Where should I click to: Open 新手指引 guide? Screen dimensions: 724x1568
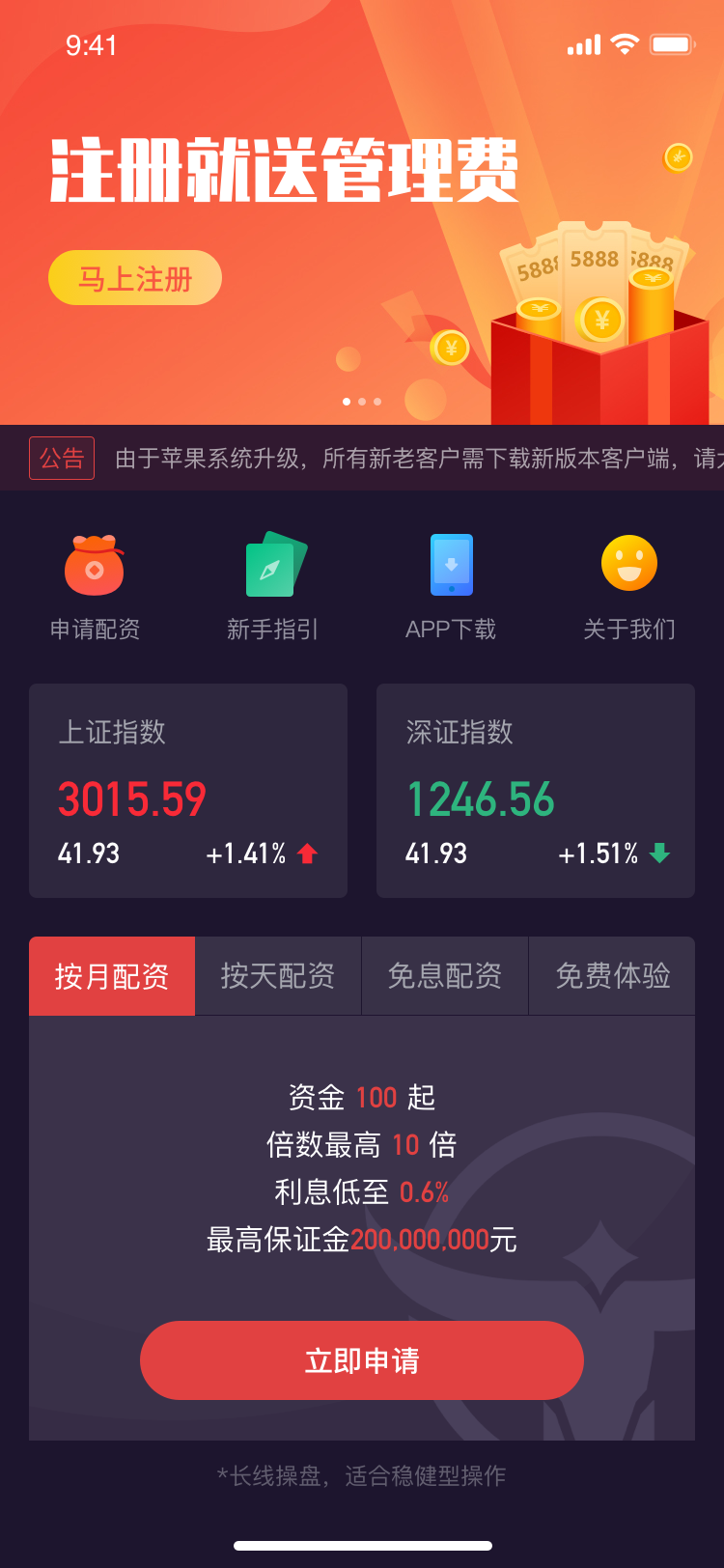click(x=273, y=588)
